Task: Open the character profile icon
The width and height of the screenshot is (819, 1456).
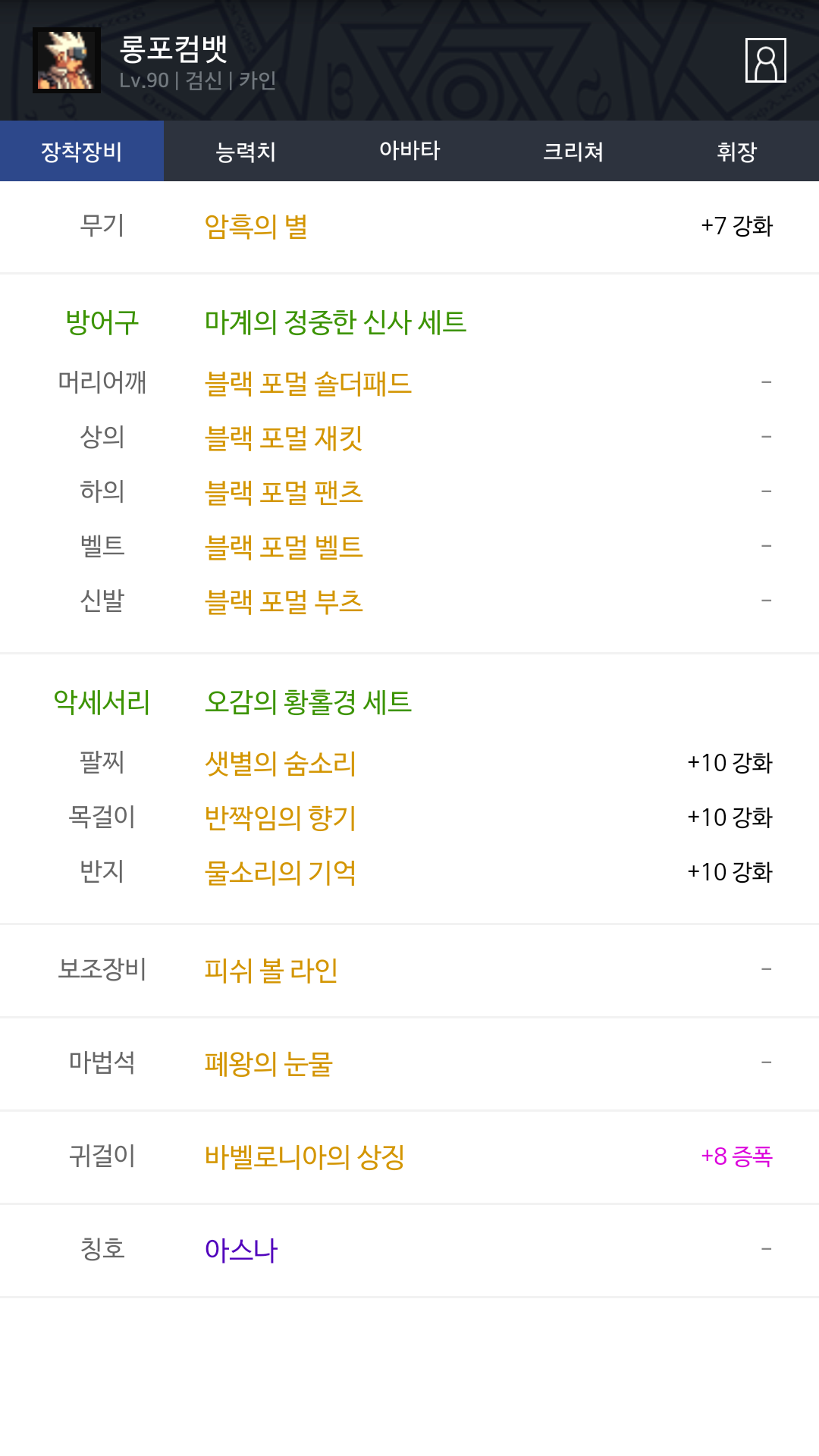Action: tap(765, 60)
